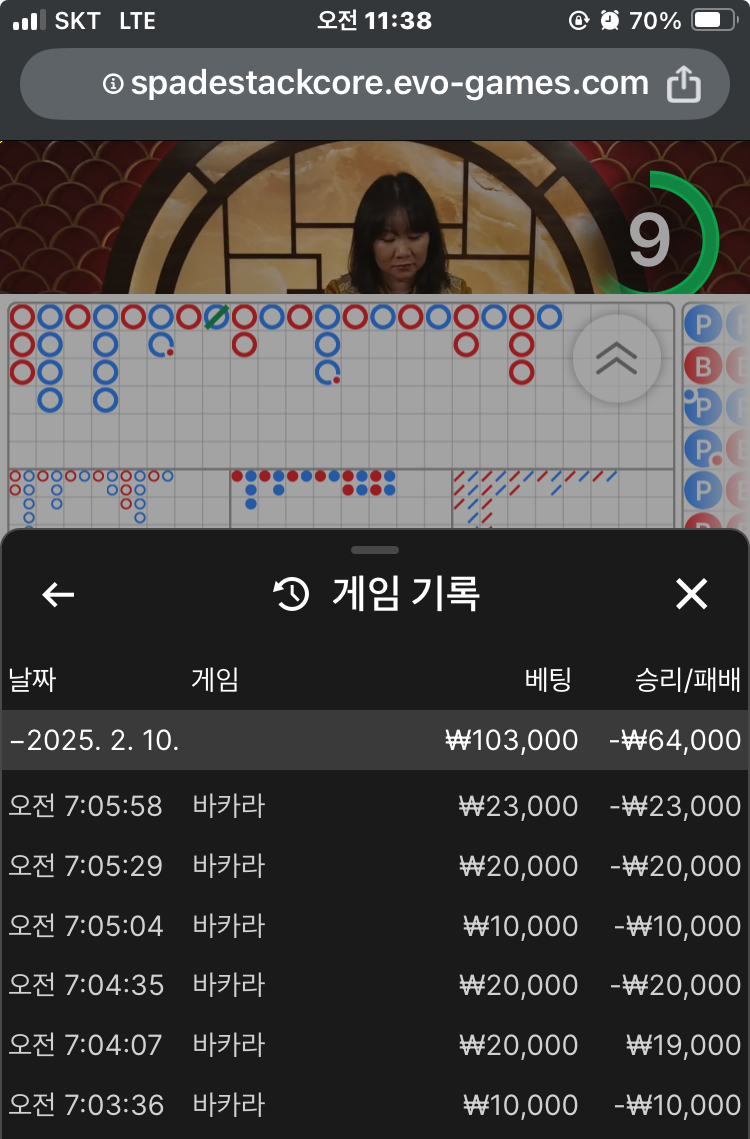The height and width of the screenshot is (1139, 750).
Task: Close the game history panel
Action: tap(691, 595)
